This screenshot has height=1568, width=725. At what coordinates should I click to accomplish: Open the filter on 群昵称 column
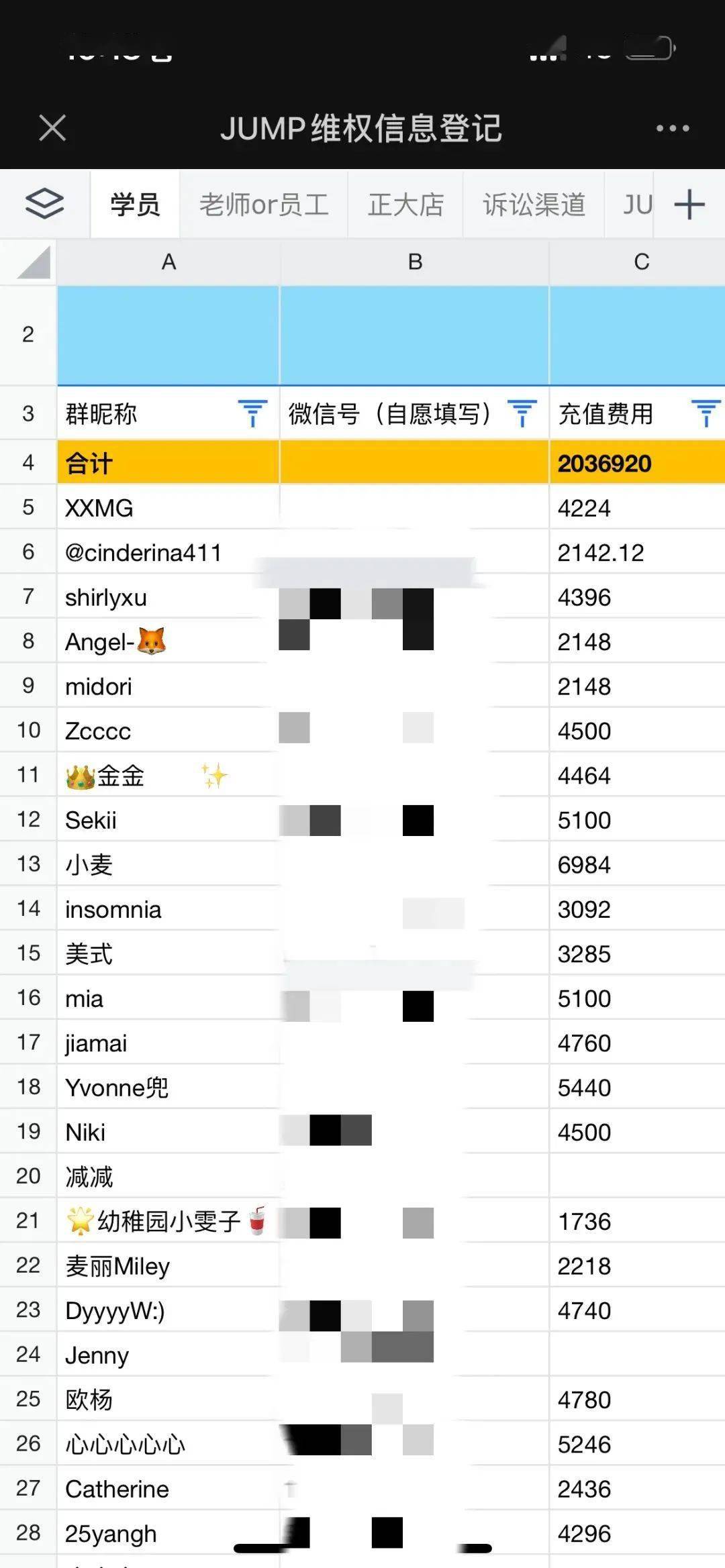252,413
